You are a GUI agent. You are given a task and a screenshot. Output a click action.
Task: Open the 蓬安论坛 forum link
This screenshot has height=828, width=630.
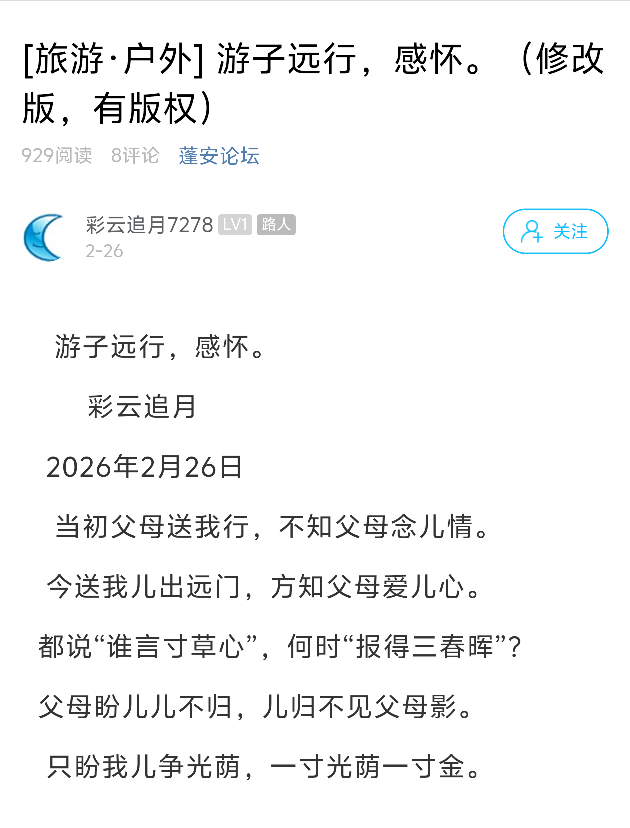coord(219,156)
